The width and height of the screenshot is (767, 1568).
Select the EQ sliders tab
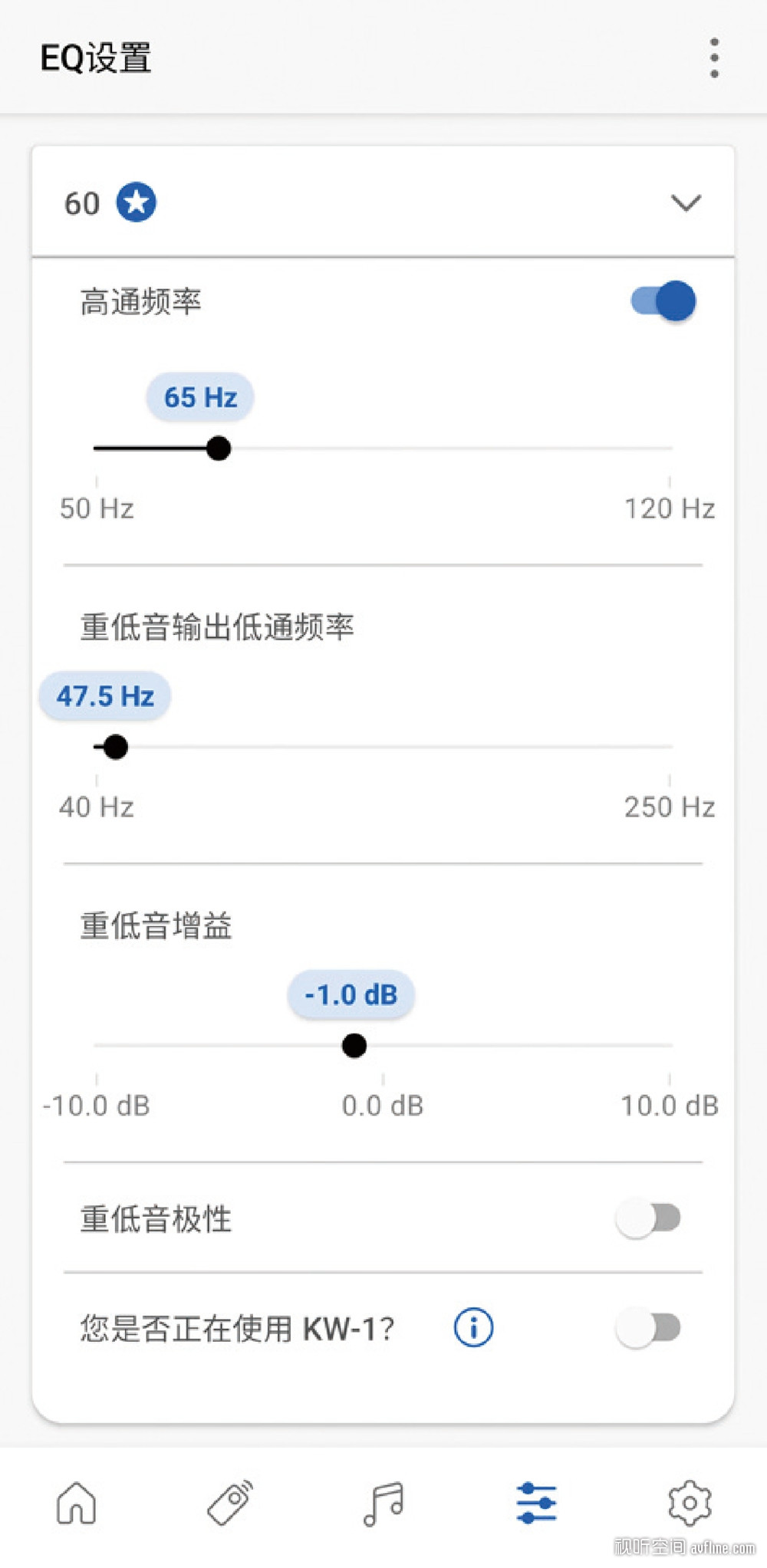click(x=536, y=1503)
